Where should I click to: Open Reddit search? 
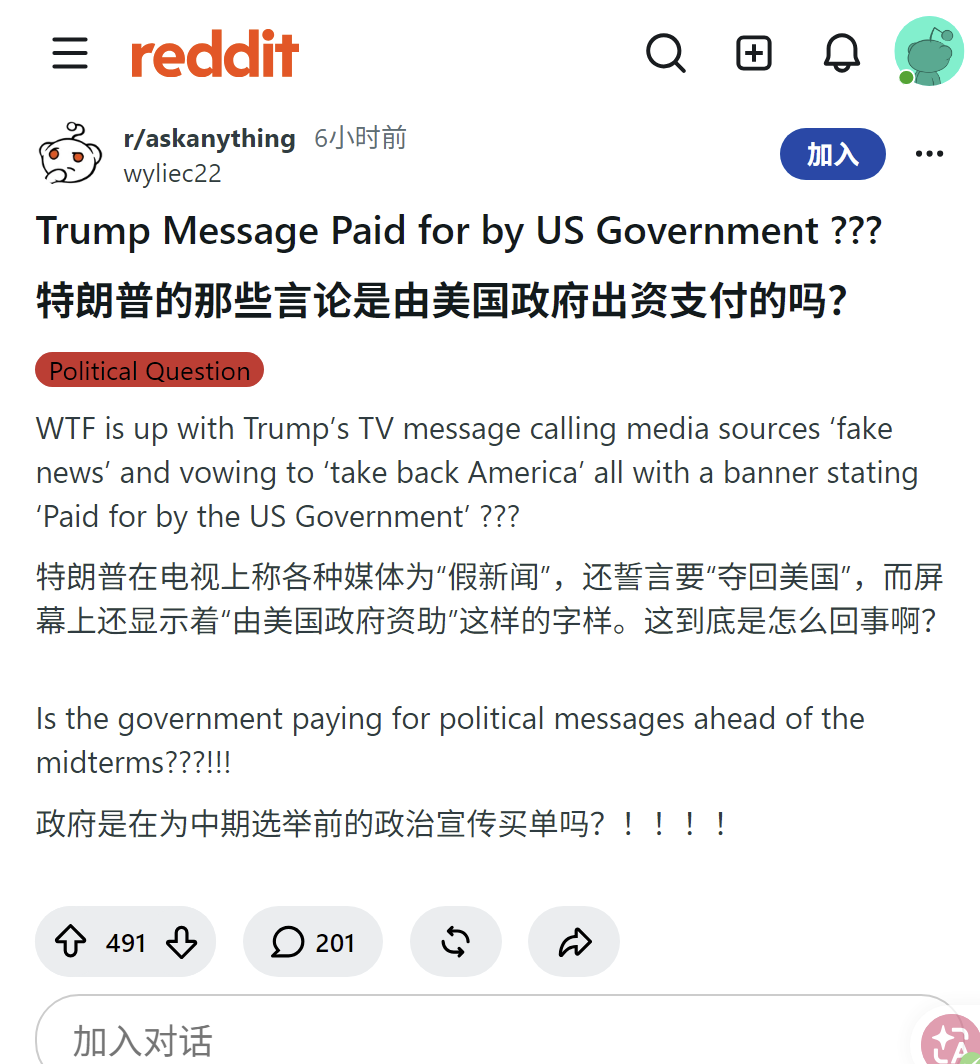665,53
